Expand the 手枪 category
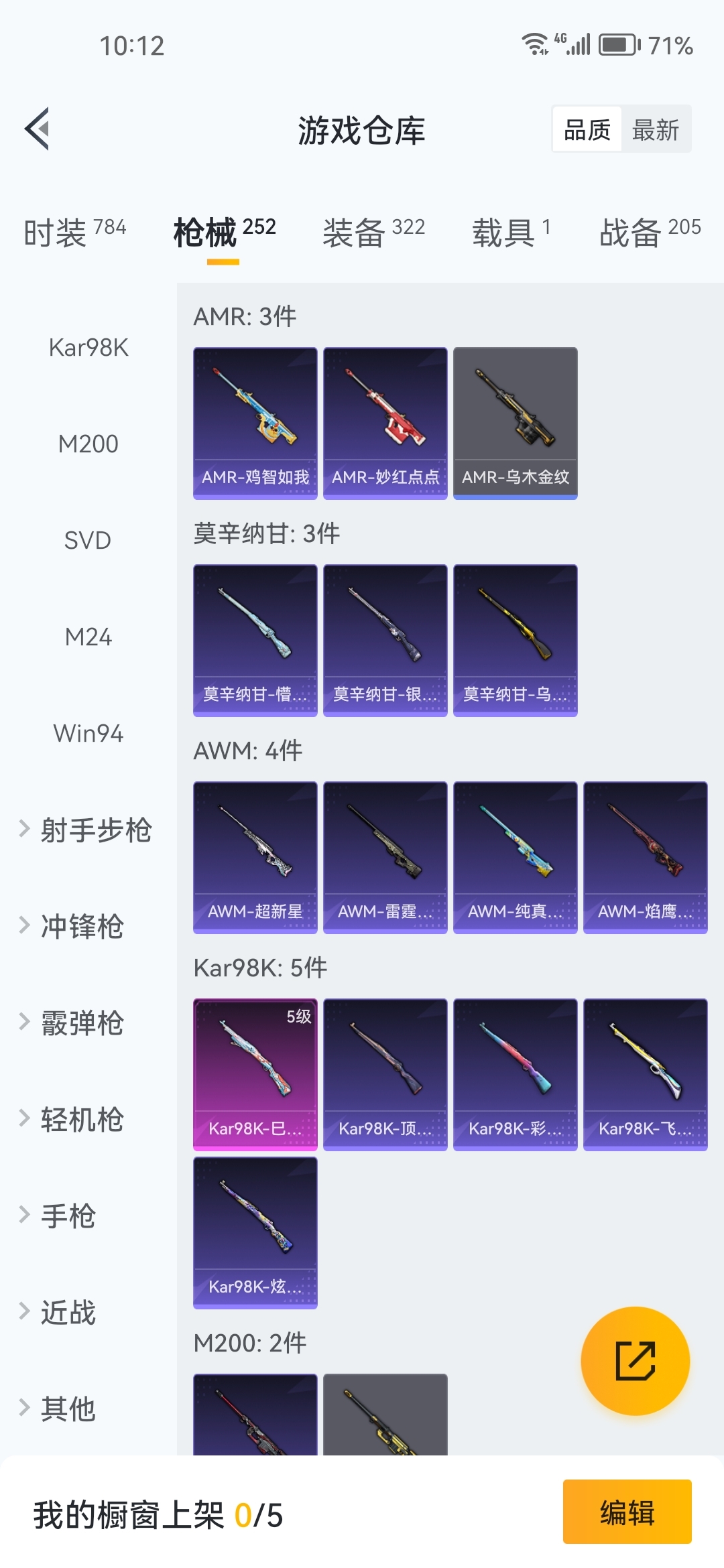 (60, 1216)
